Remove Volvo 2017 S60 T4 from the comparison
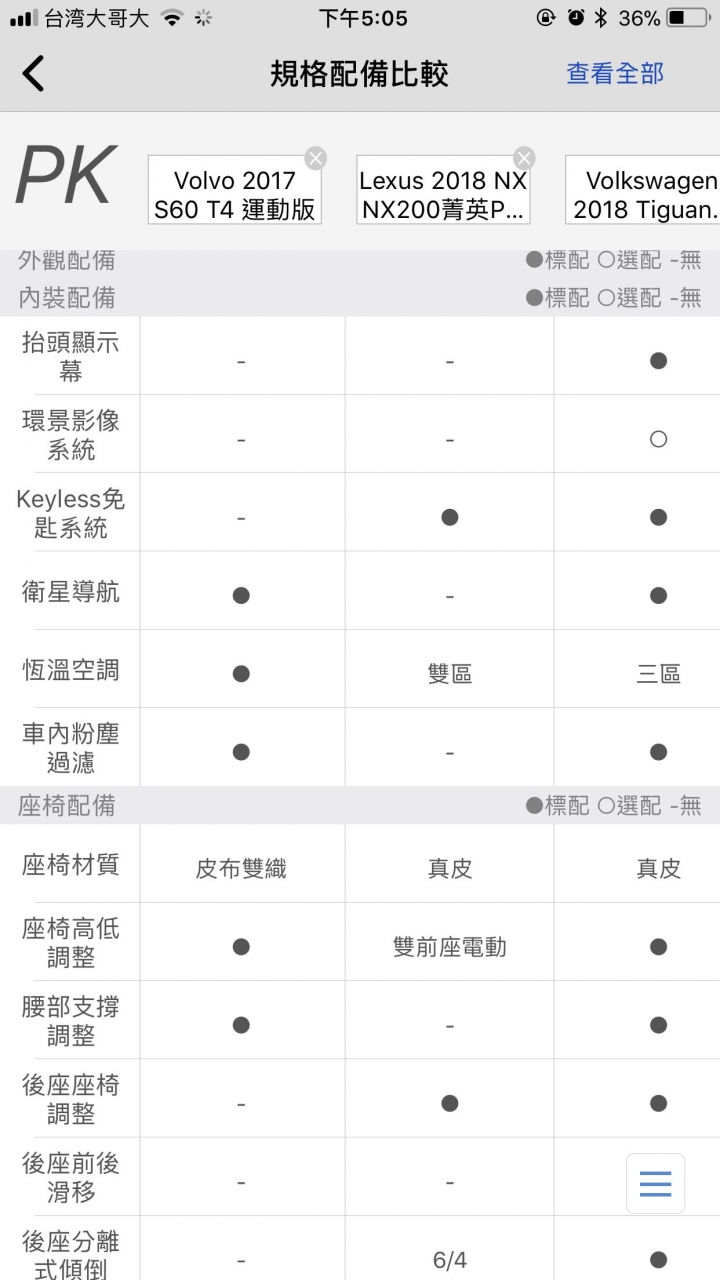 click(x=315, y=158)
